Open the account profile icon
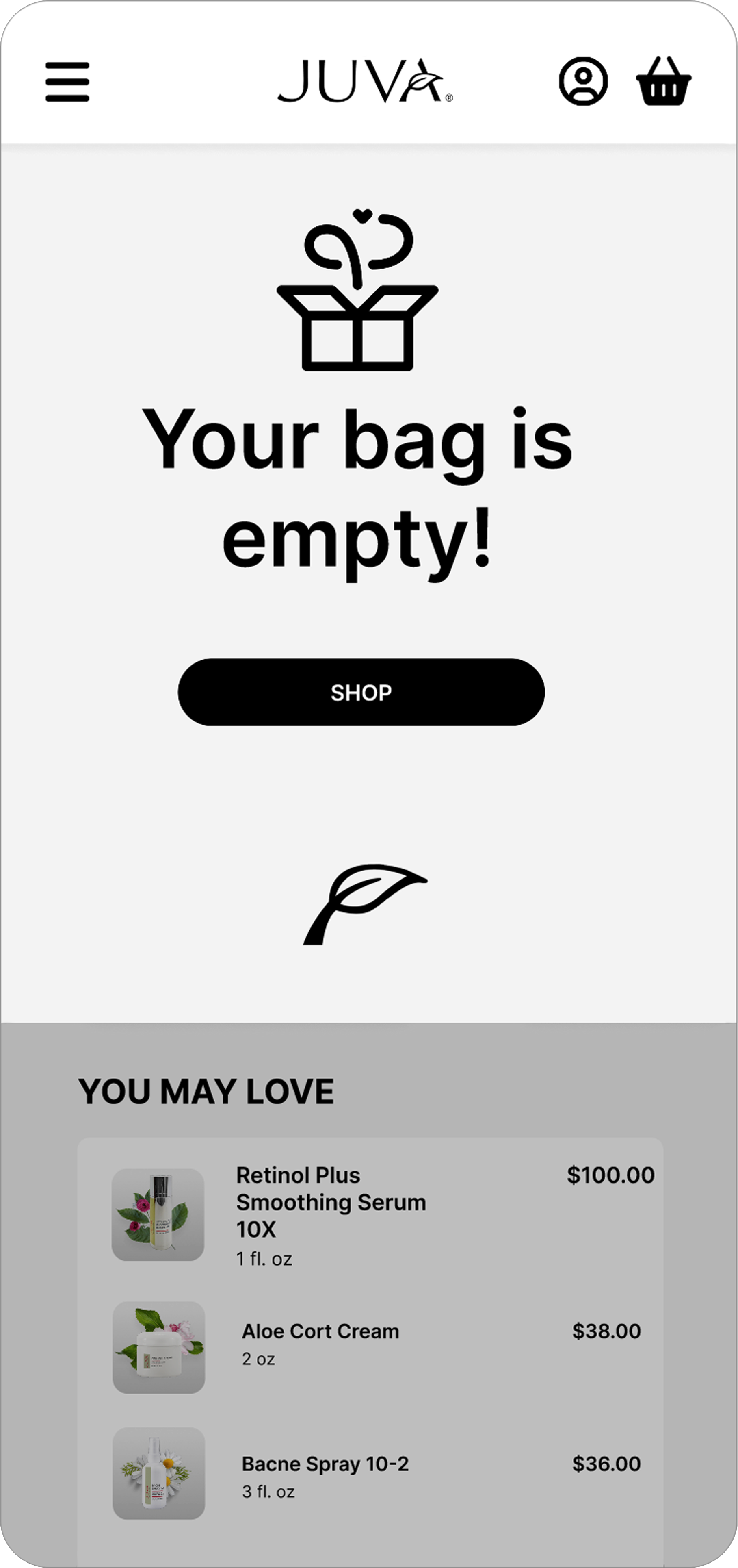This screenshot has height=1568, width=738. (583, 82)
